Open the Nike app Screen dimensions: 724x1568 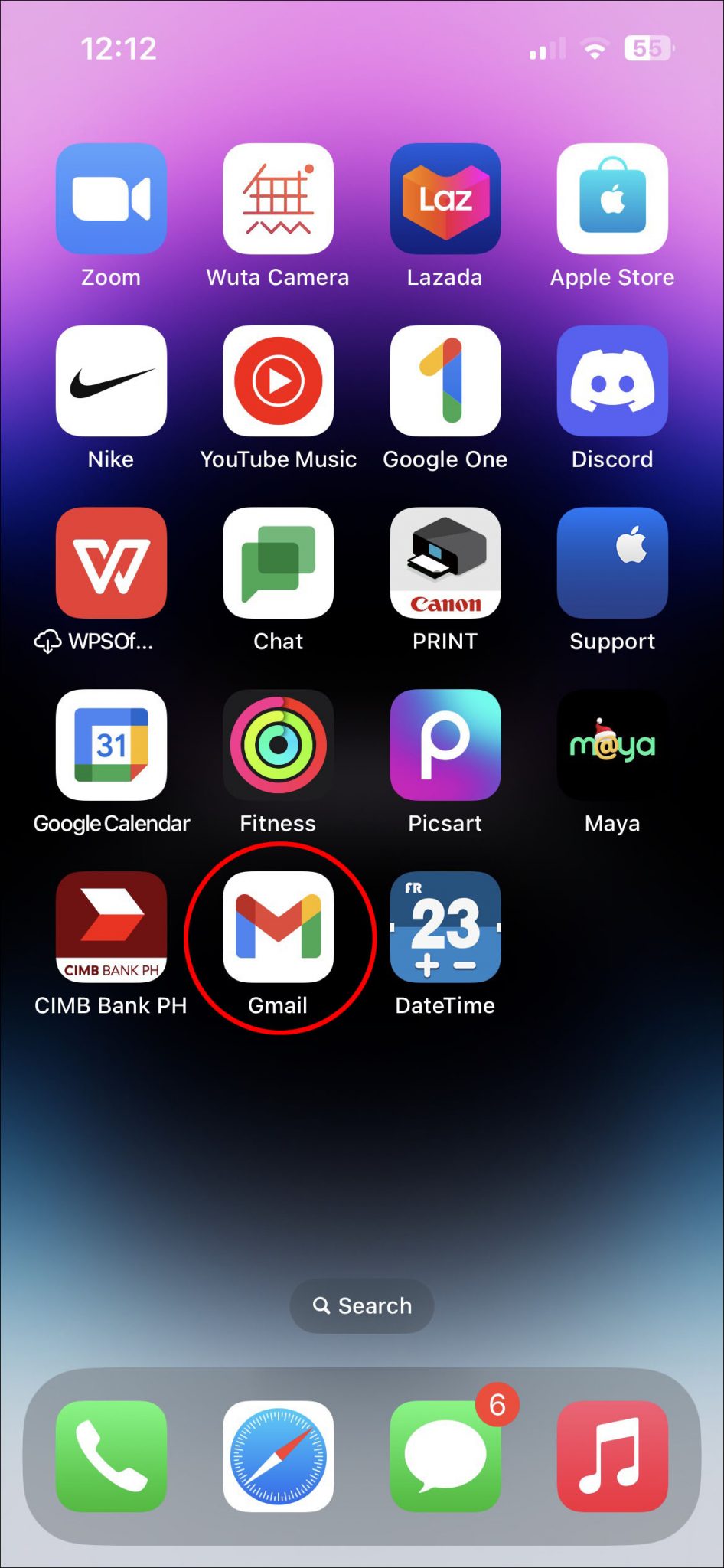point(111,381)
